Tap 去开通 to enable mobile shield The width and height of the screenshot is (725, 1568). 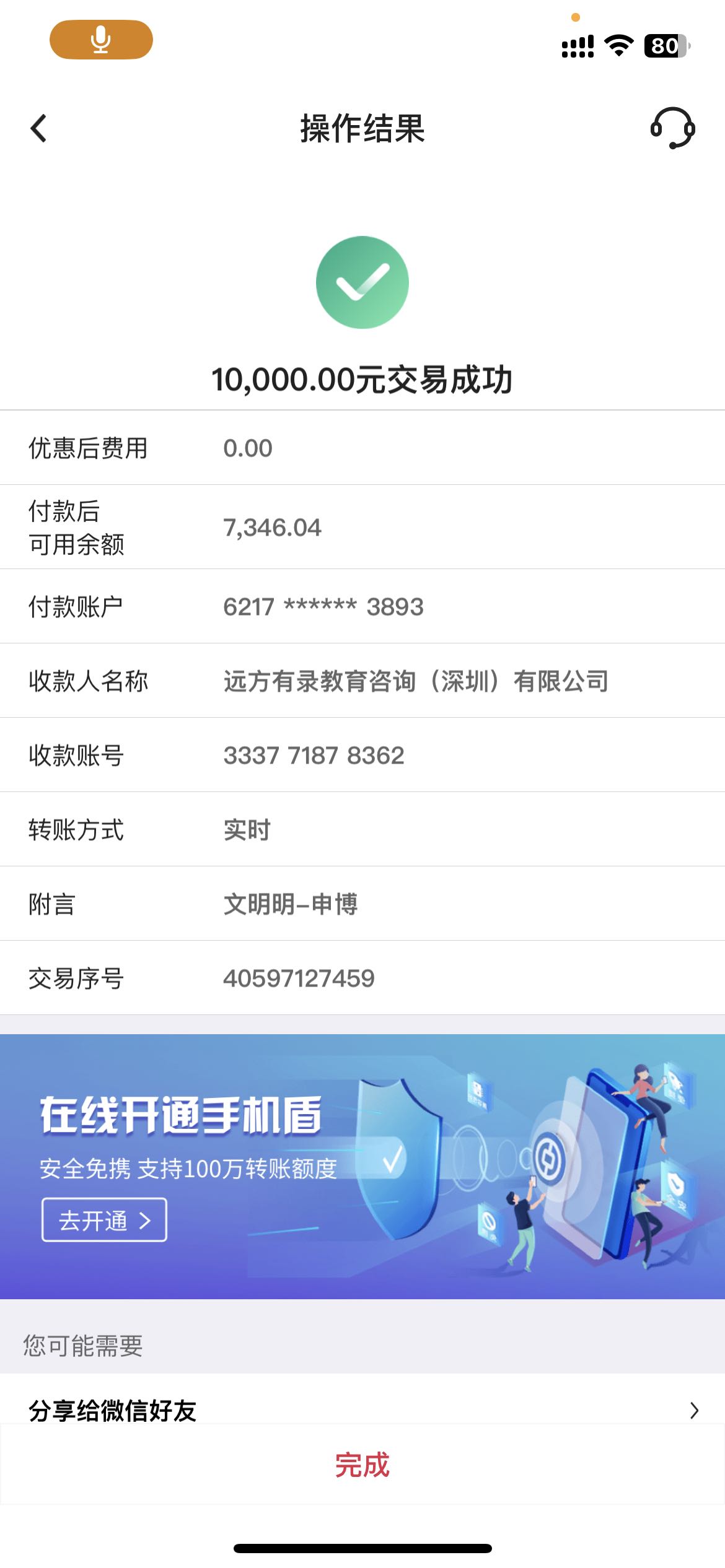point(104,1220)
